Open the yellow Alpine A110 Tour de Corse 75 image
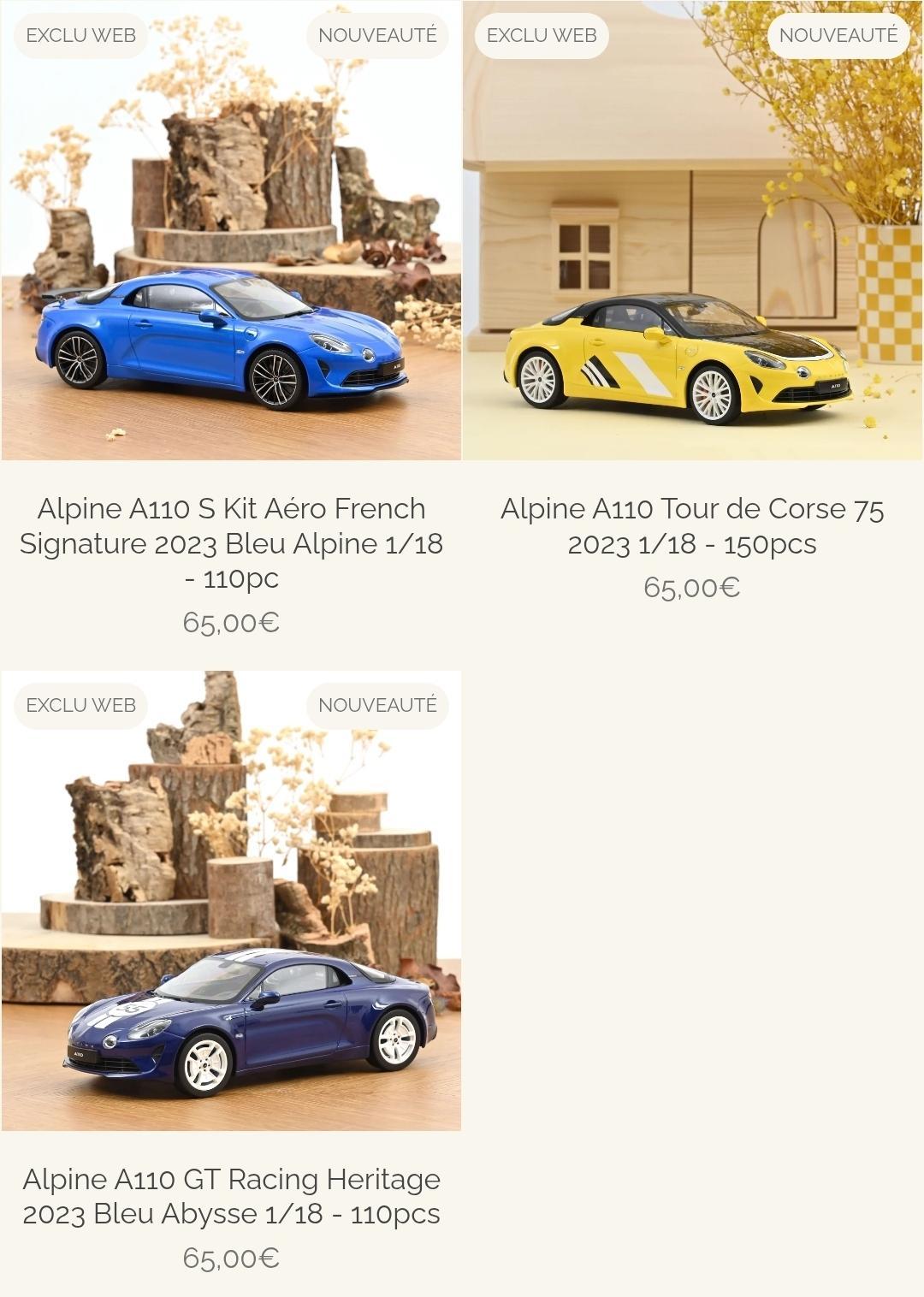The width and height of the screenshot is (924, 1297). point(692,257)
